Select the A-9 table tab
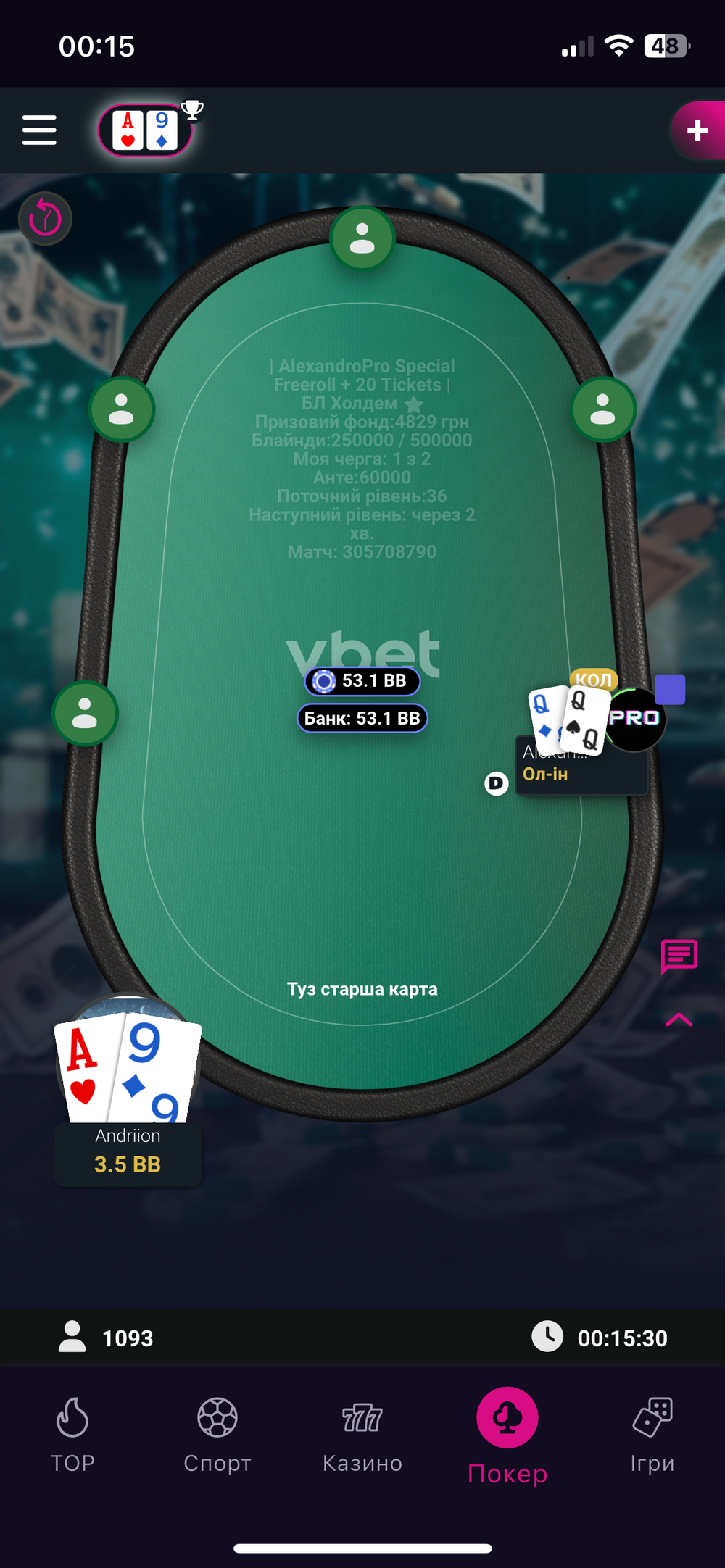Image resolution: width=725 pixels, height=1568 pixels. click(x=145, y=130)
